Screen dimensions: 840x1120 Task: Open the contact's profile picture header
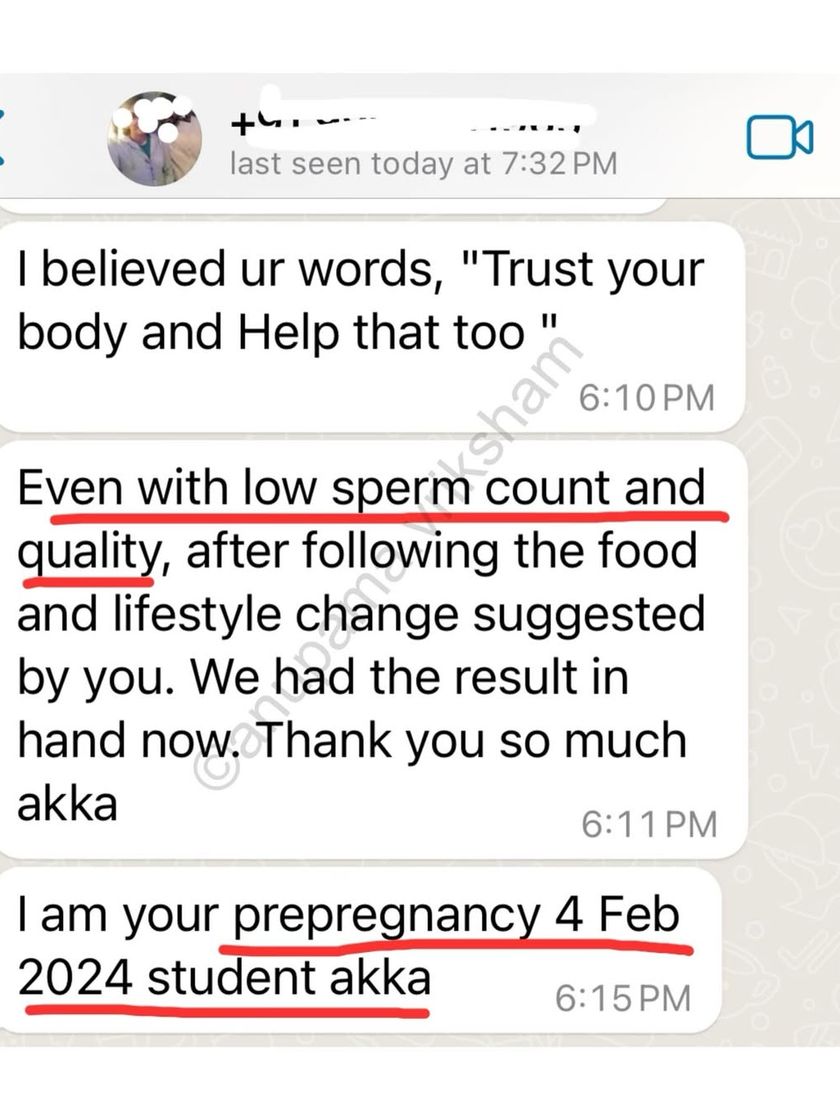pyautogui.click(x=154, y=139)
